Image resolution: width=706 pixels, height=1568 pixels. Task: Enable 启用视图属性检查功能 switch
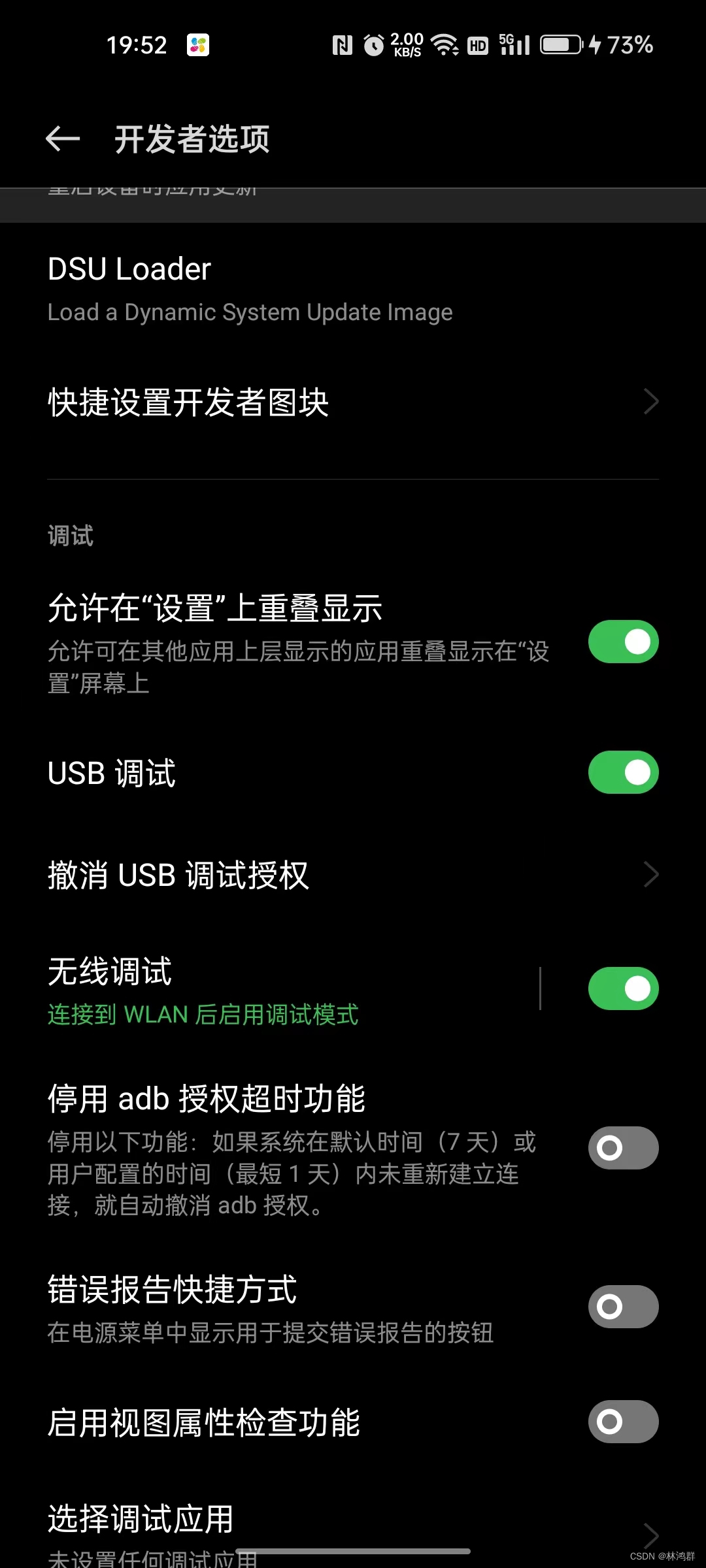coord(623,1422)
